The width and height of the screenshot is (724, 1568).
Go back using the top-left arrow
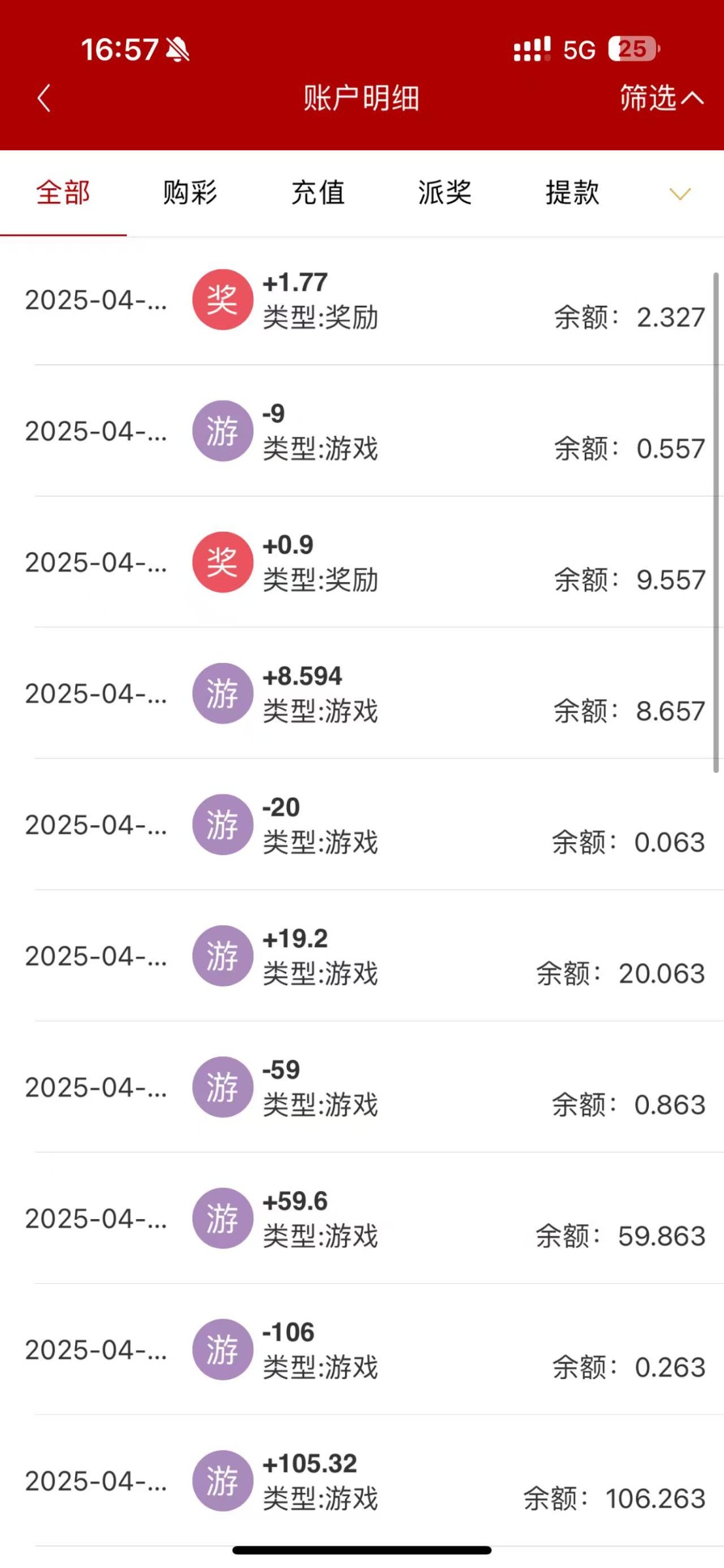coord(44,98)
